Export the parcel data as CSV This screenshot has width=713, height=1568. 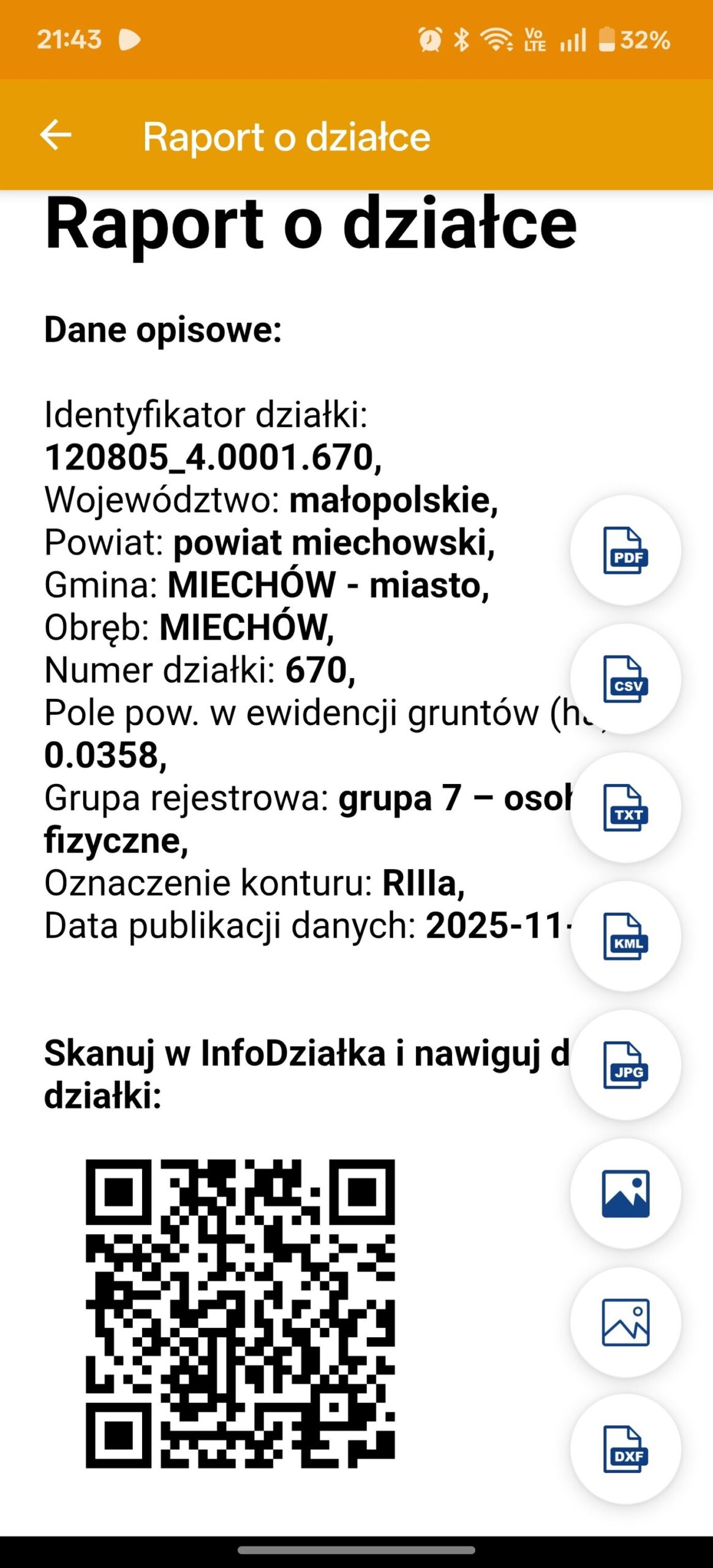(x=625, y=679)
